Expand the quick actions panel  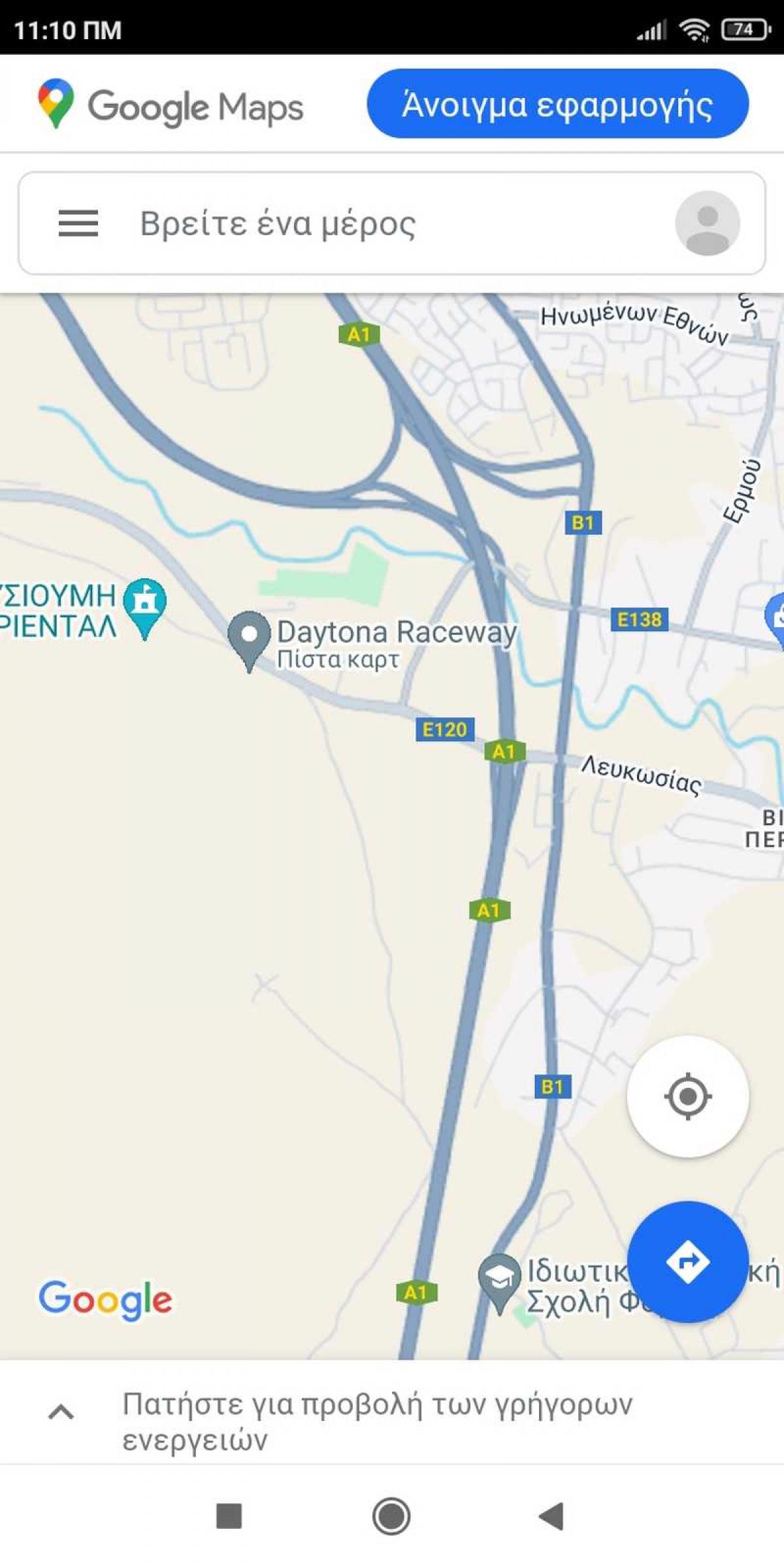(61, 1413)
